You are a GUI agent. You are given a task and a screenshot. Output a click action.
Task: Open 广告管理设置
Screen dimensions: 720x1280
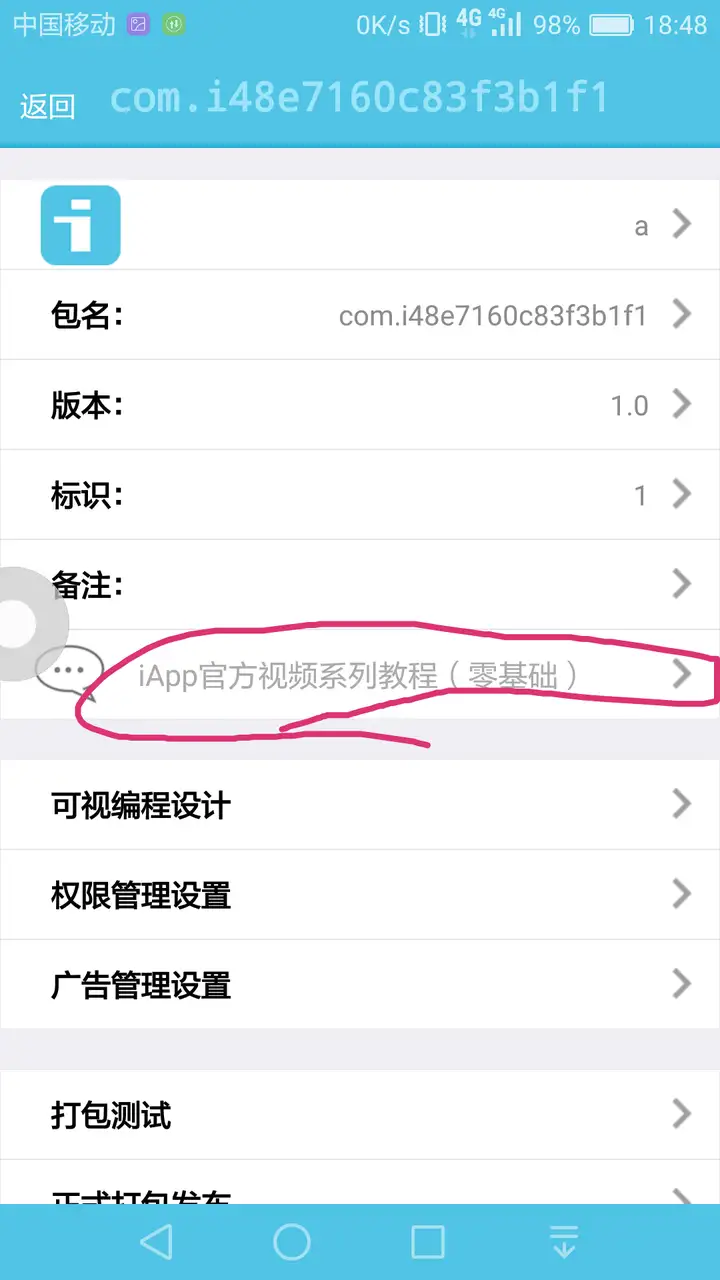tap(360, 985)
